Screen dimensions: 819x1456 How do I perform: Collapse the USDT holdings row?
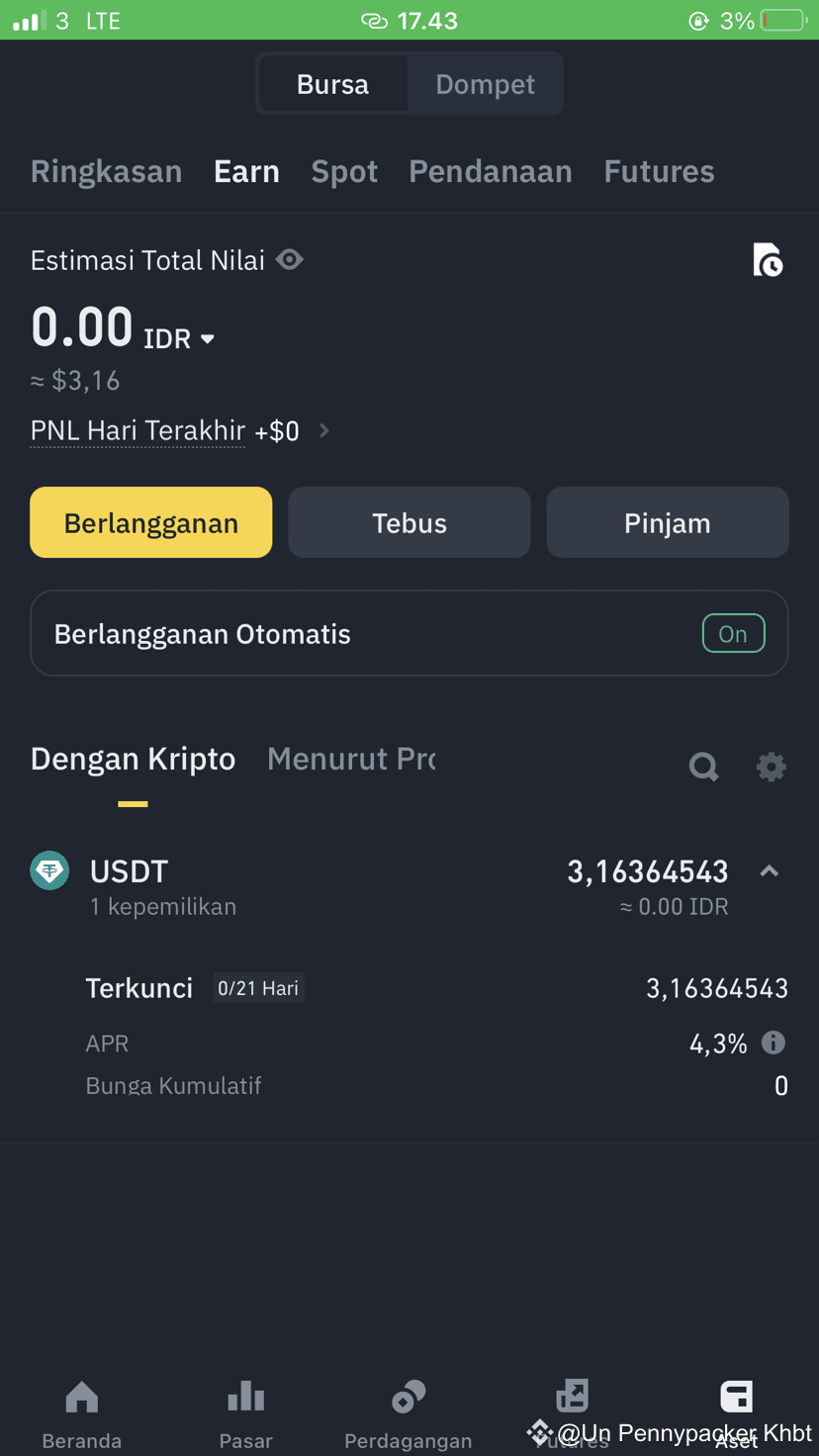click(x=769, y=871)
